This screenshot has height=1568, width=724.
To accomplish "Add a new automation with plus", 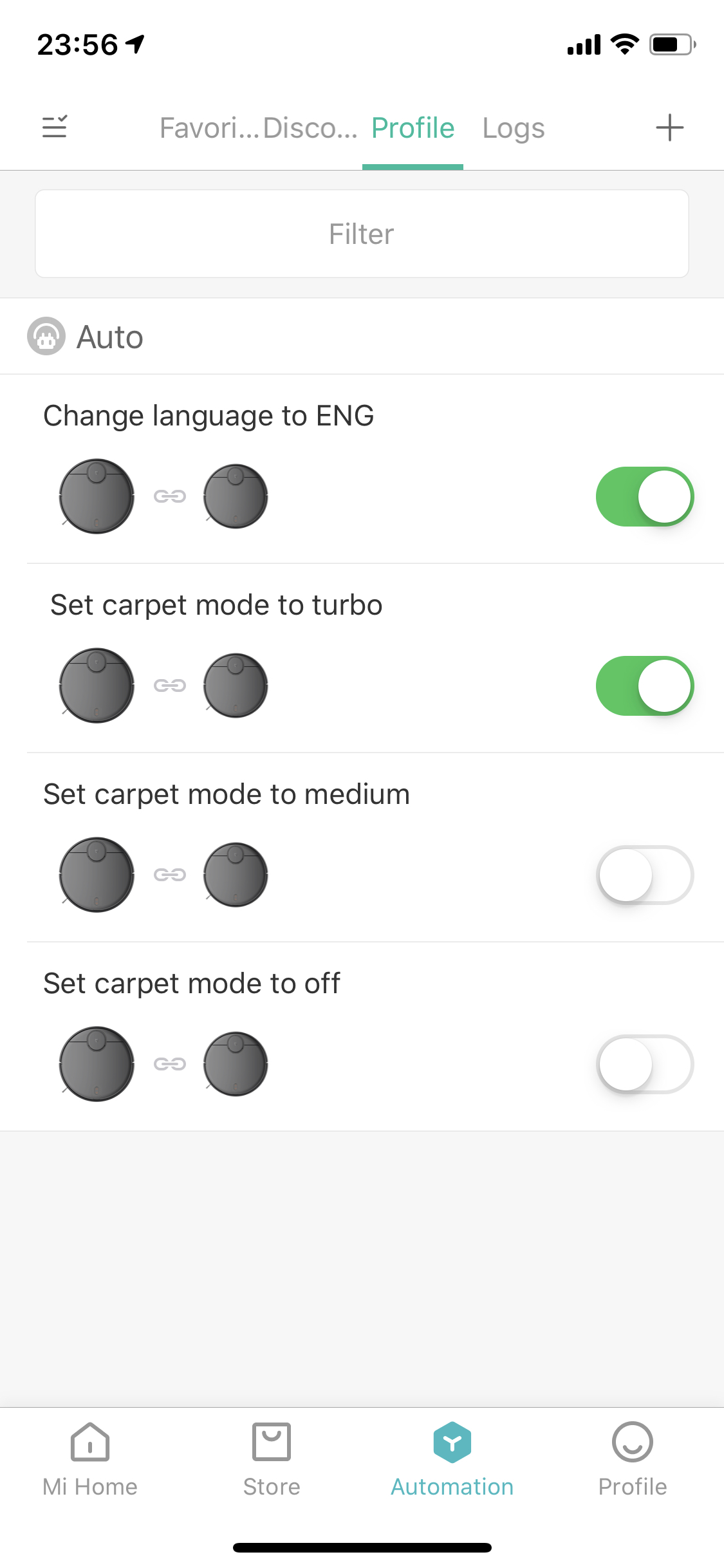I will [x=669, y=127].
